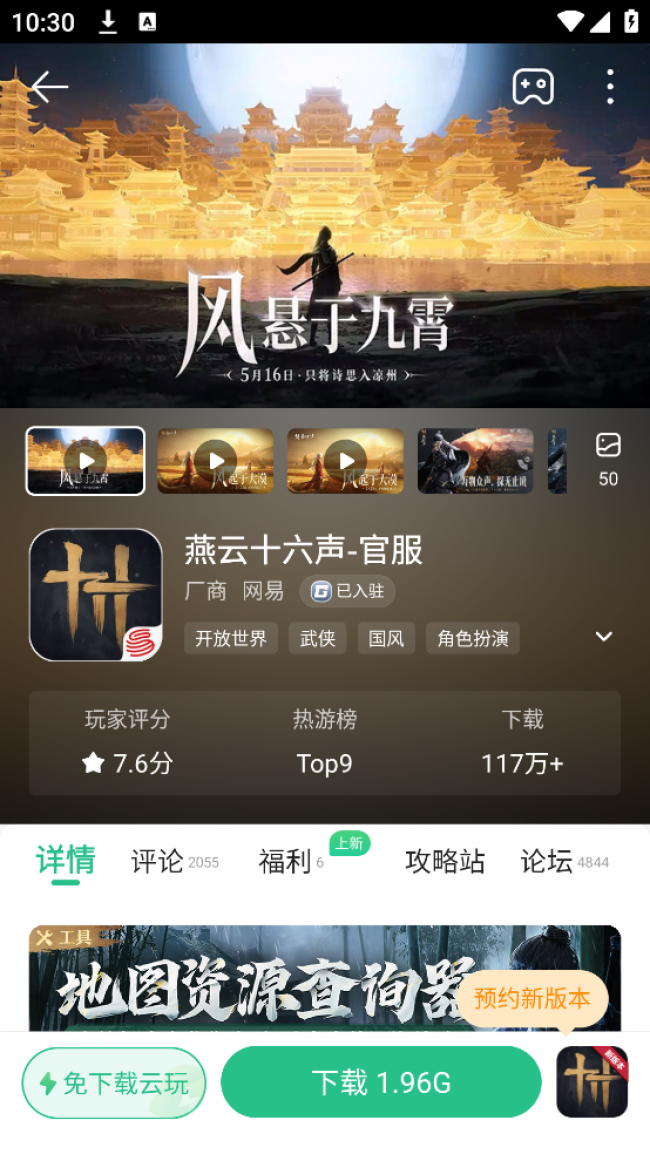Image resolution: width=650 pixels, height=1154 pixels.
Task: Open the fourth screenshot thumbnail
Action: [x=475, y=461]
